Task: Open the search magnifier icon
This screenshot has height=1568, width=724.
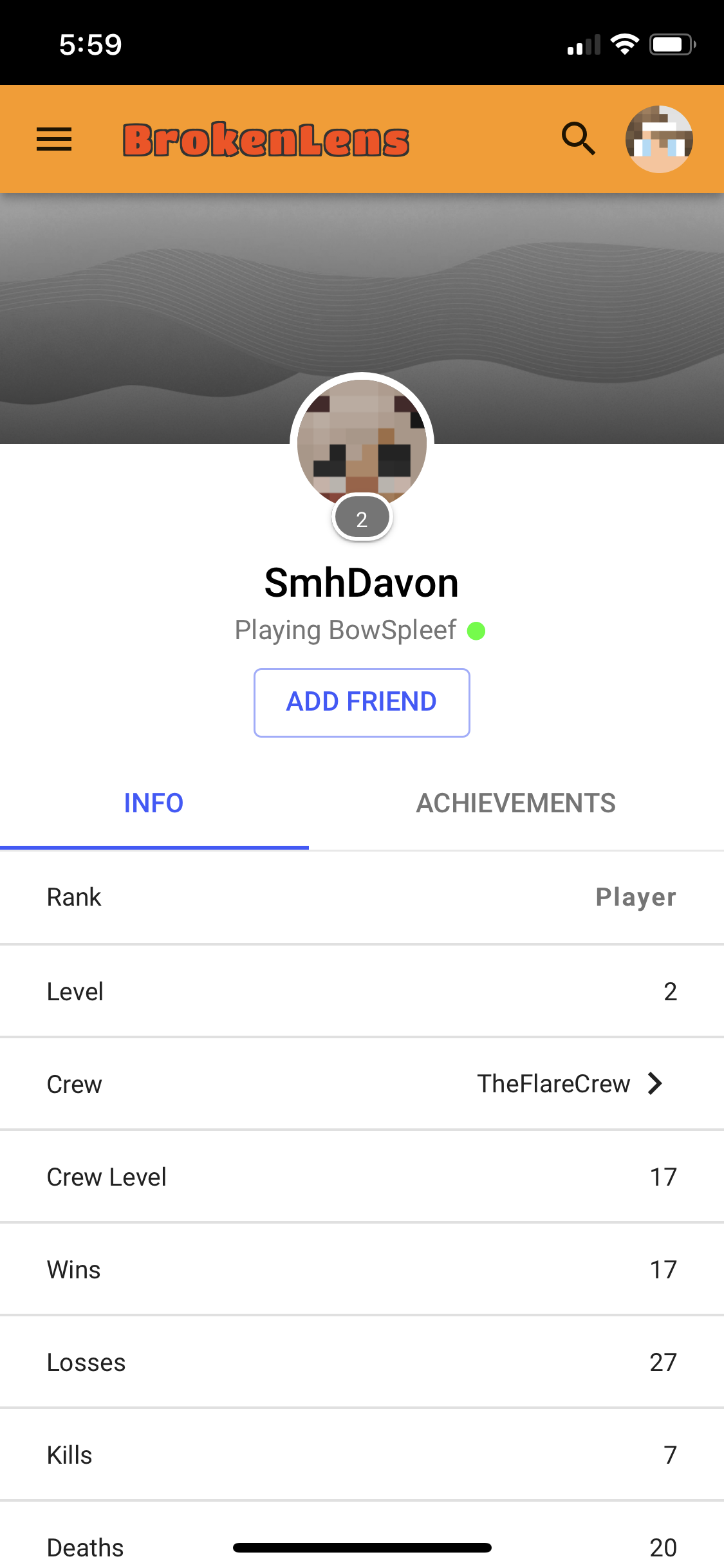Action: coord(578,138)
